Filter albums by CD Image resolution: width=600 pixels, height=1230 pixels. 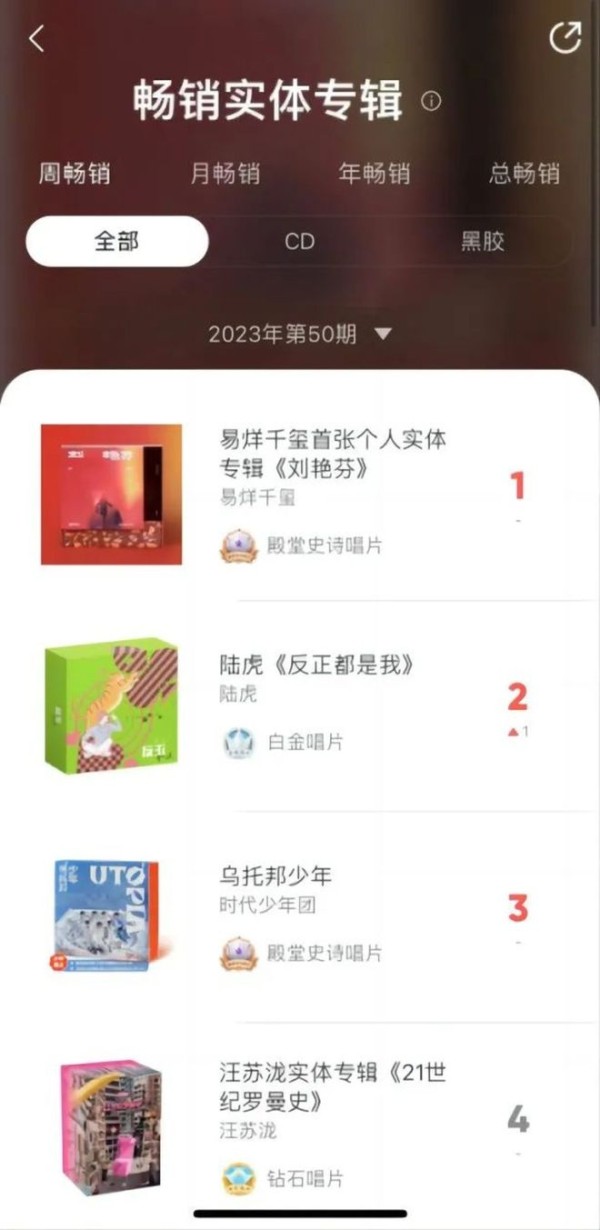(299, 241)
